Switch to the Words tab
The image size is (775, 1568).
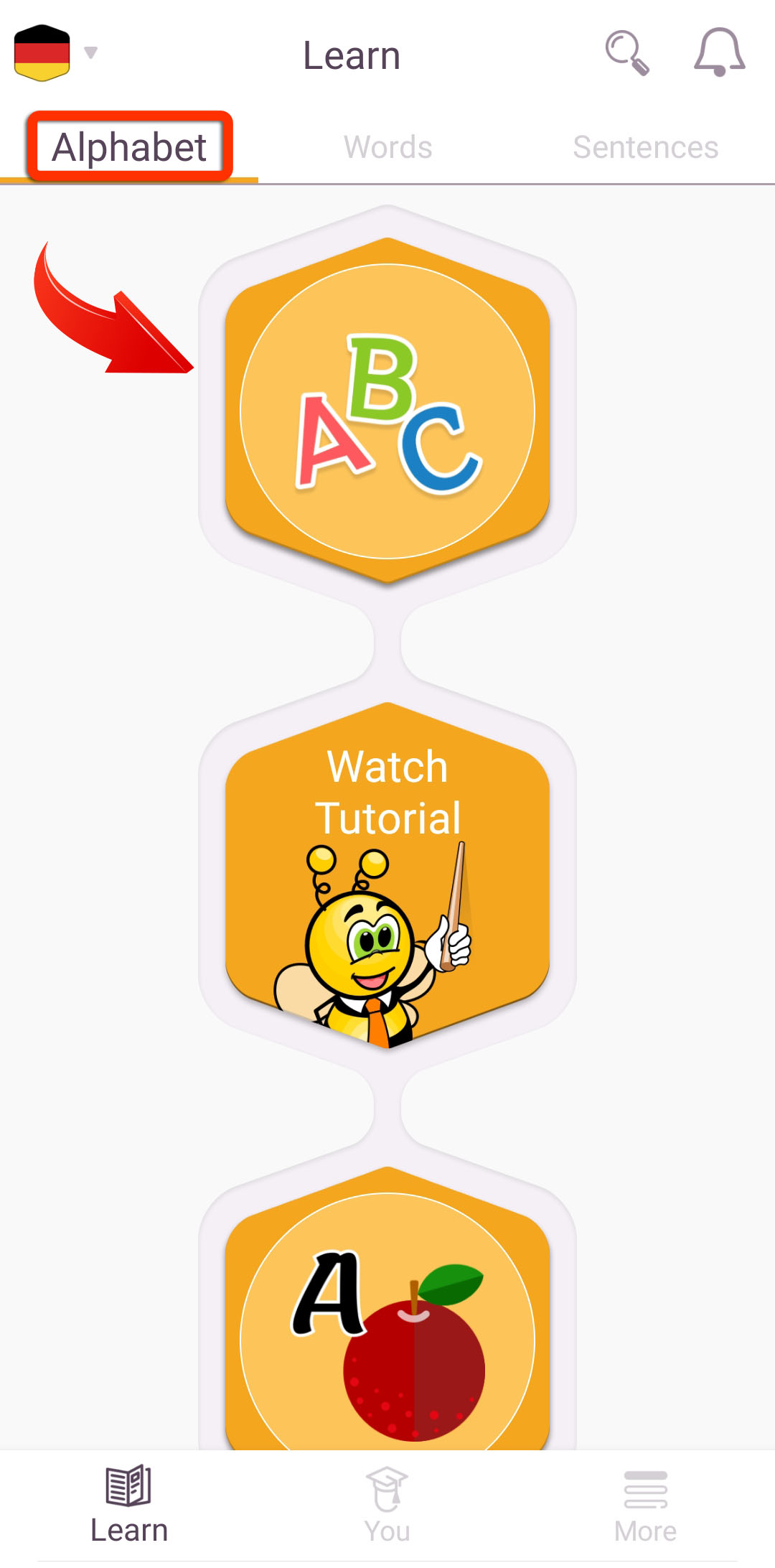387,147
